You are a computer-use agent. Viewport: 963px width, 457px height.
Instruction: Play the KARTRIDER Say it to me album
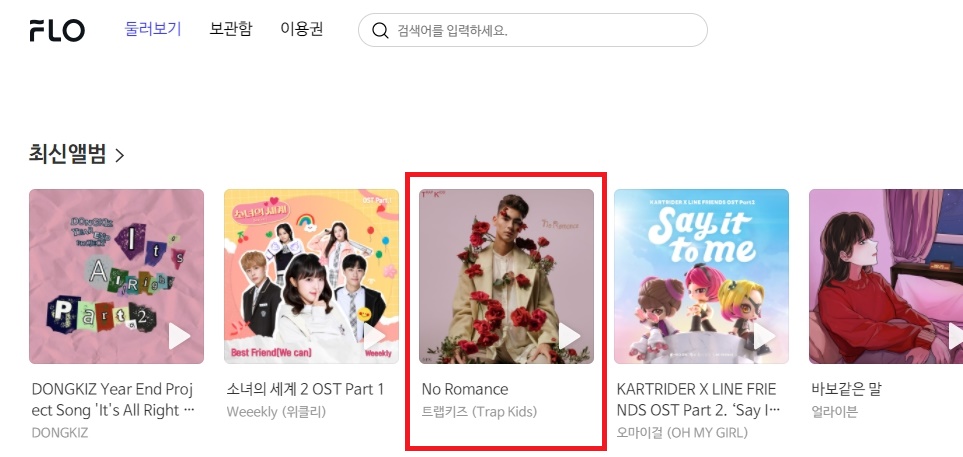pyautogui.click(x=764, y=337)
